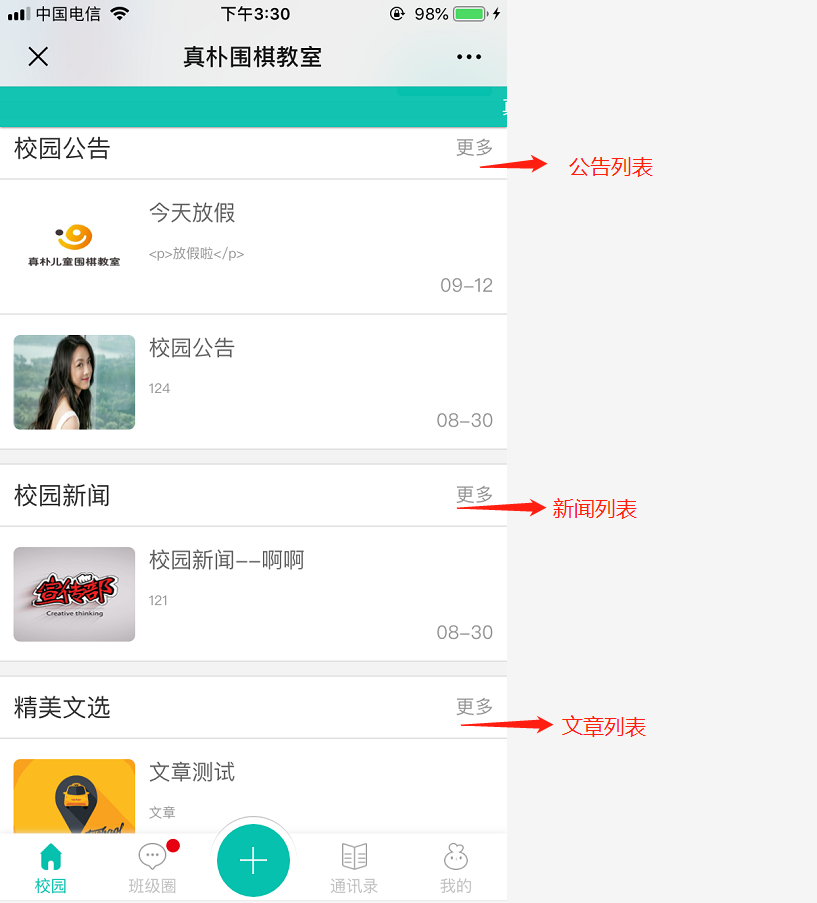Open the three-dot overflow menu
Image resolution: width=817 pixels, height=903 pixels.
(x=469, y=57)
